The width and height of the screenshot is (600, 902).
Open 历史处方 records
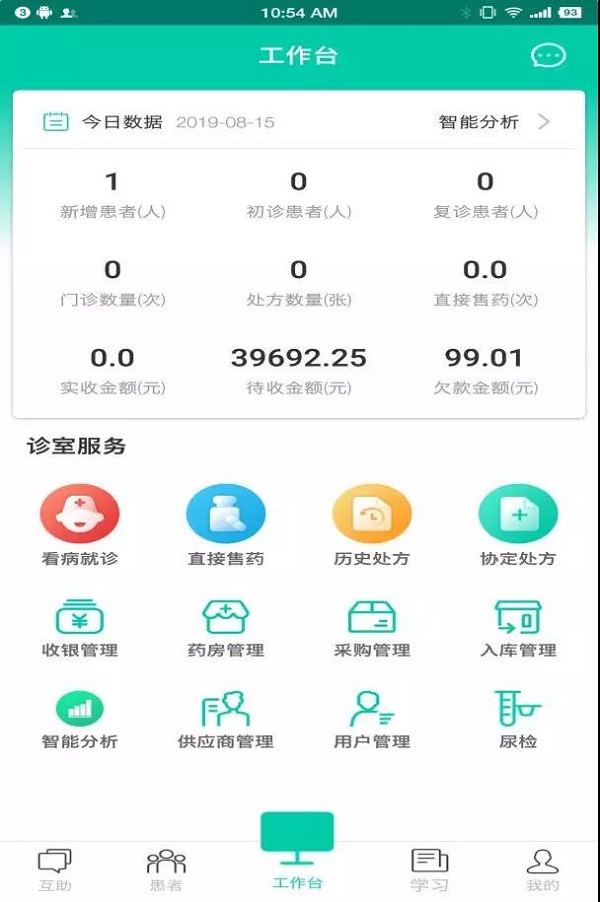[x=372, y=526]
